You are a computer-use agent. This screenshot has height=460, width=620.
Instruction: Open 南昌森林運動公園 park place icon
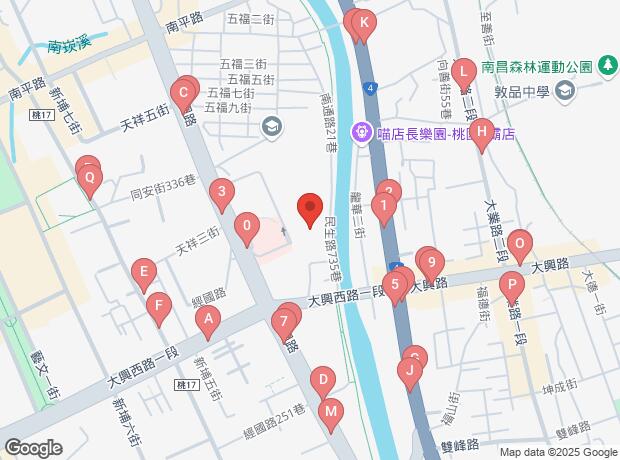607,66
